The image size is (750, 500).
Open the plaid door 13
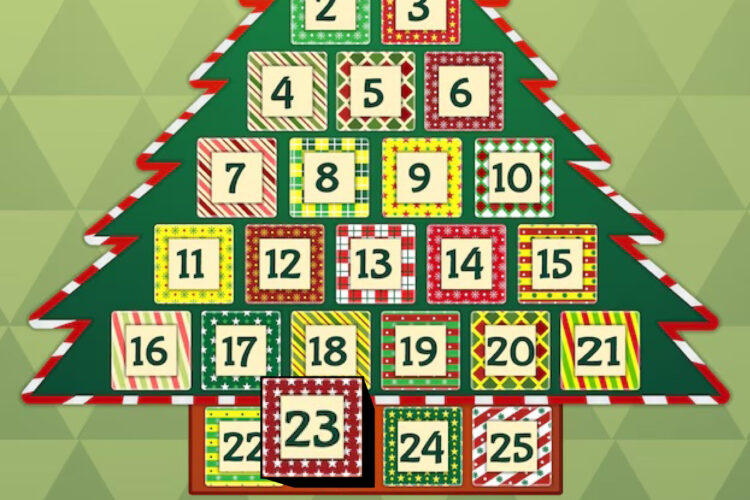[375, 264]
